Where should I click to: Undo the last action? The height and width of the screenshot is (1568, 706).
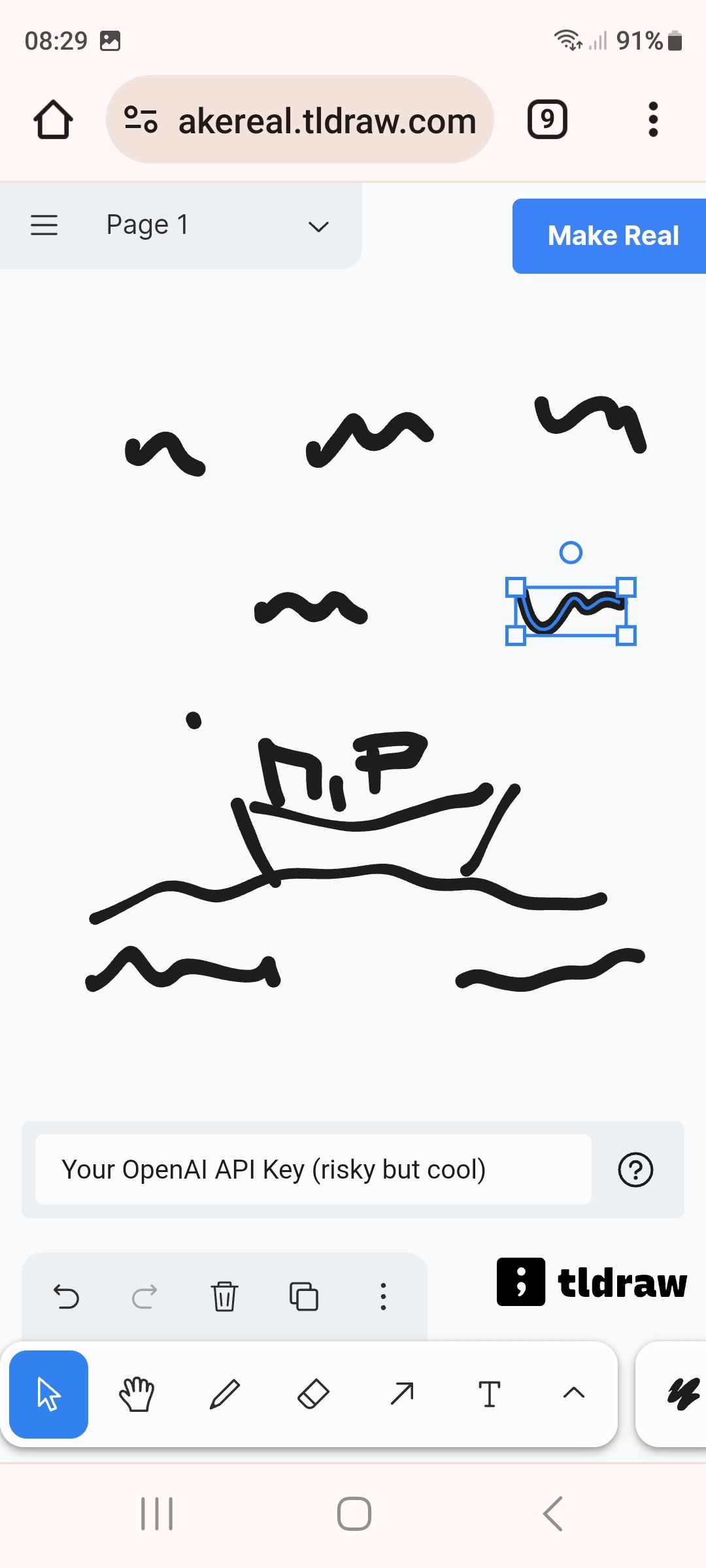[66, 1297]
